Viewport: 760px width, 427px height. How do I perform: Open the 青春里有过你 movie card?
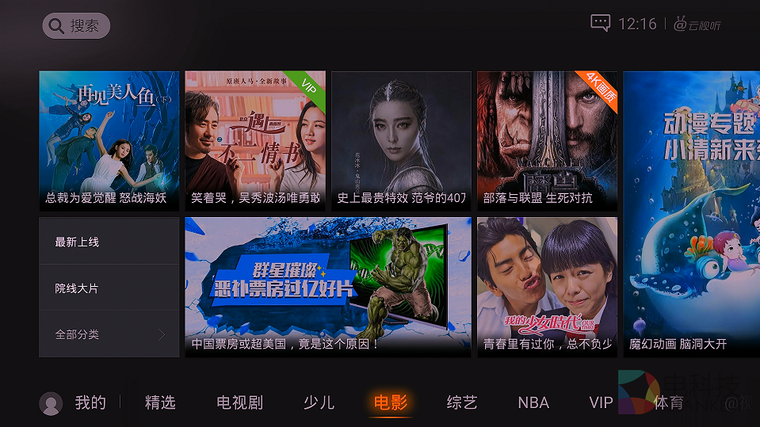(547, 287)
